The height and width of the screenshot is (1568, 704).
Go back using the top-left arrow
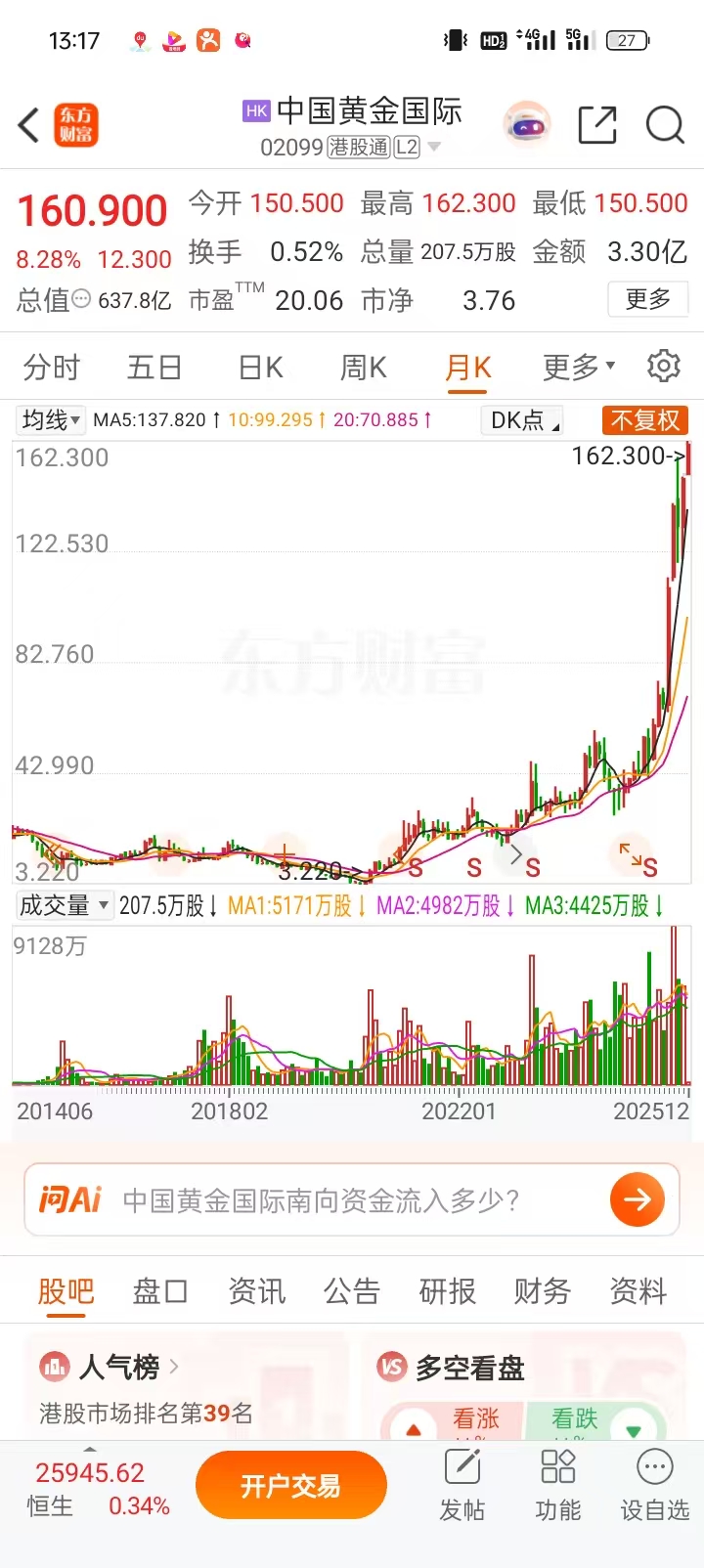(x=29, y=126)
